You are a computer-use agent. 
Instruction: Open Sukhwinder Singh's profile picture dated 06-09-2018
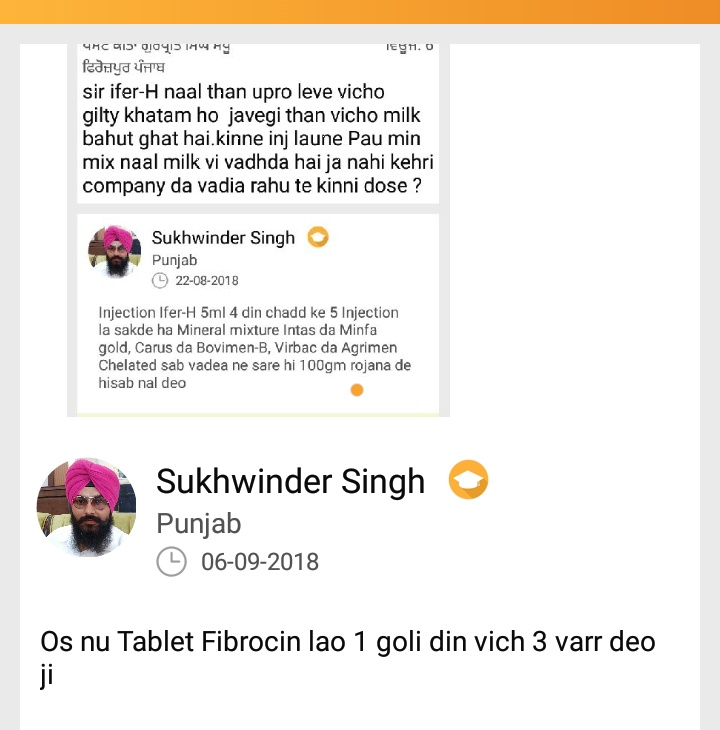click(x=86, y=508)
